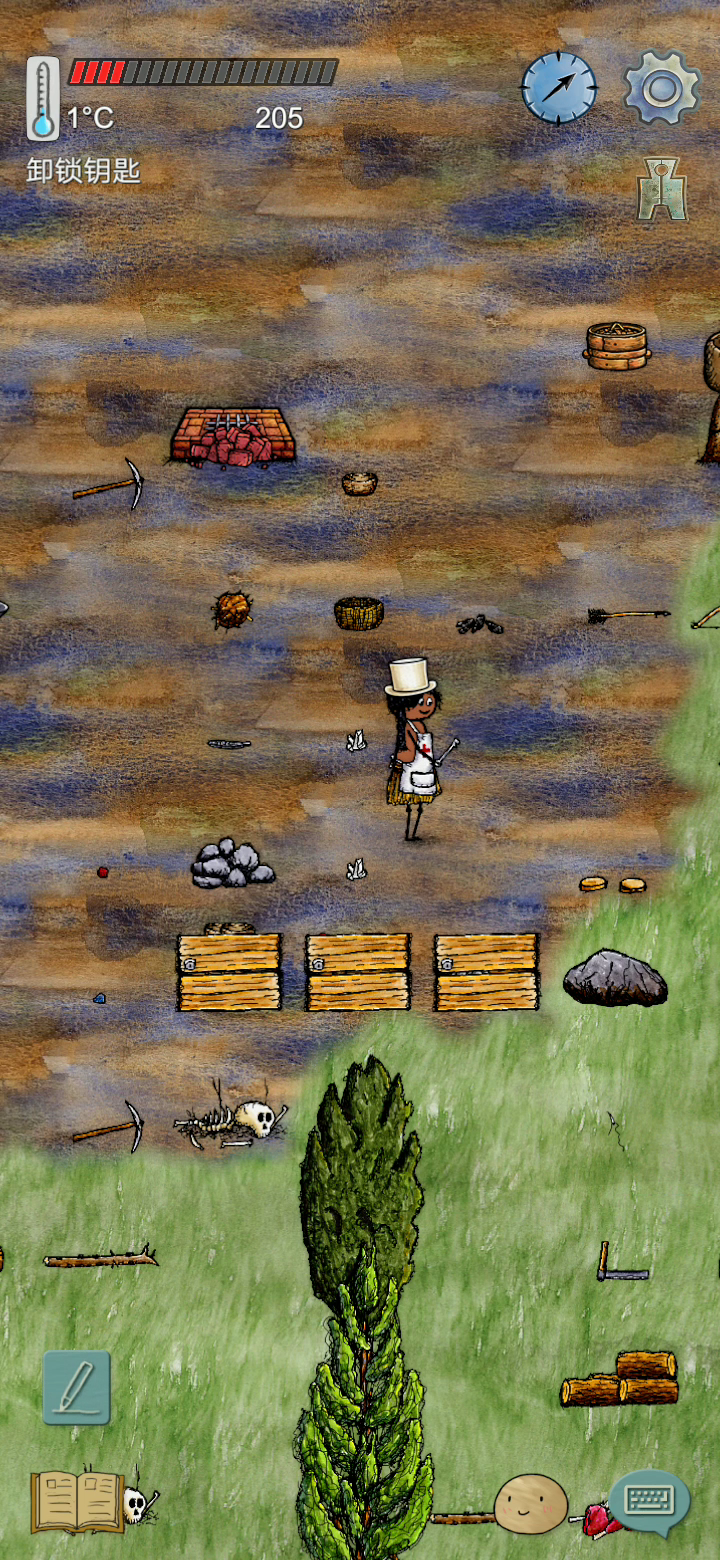This screenshot has height=1560, width=720.
Task: Tap the pile of round stones
Action: 230,864
